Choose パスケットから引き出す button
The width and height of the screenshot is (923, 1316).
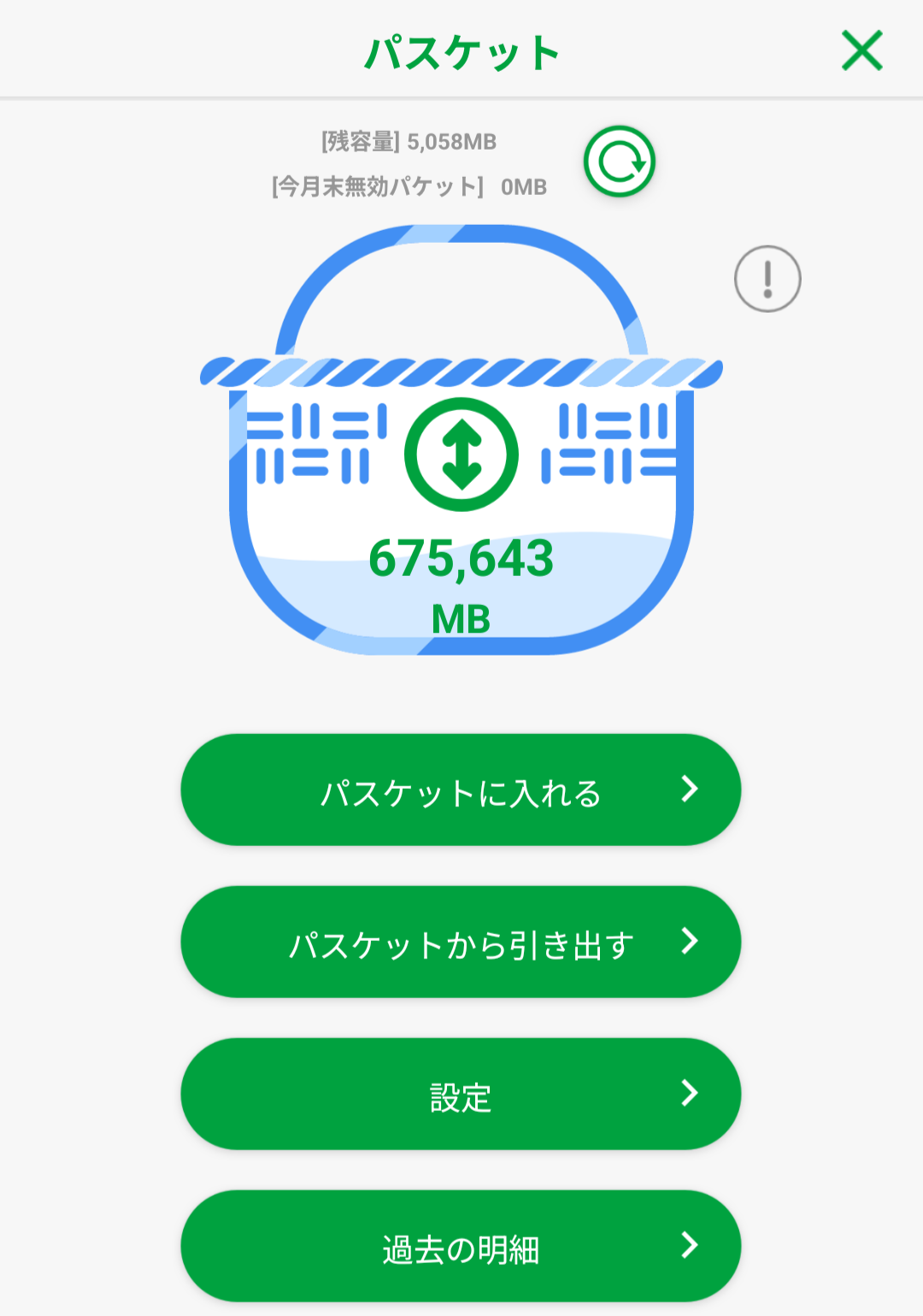coord(461,942)
